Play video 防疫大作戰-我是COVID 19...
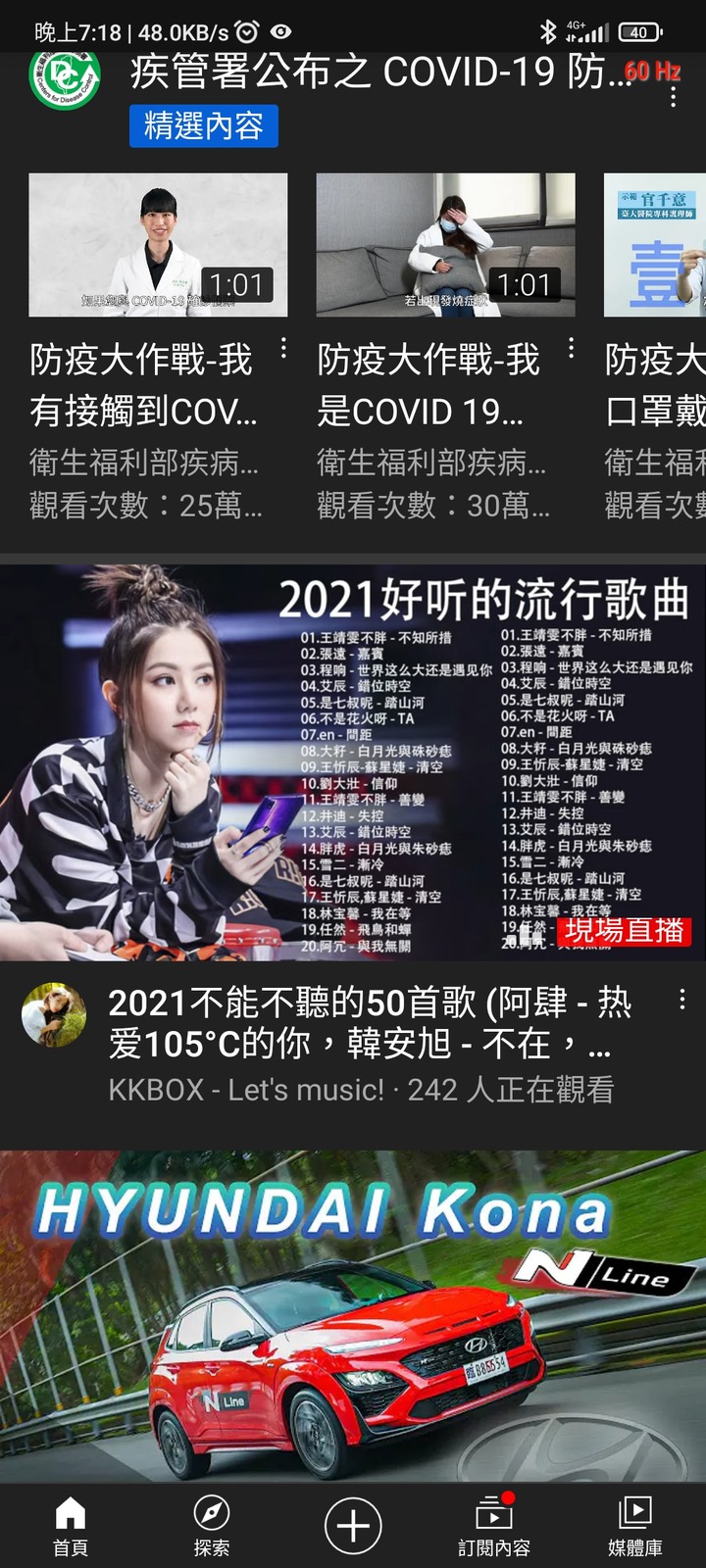The height and width of the screenshot is (1568, 706). tap(445, 245)
